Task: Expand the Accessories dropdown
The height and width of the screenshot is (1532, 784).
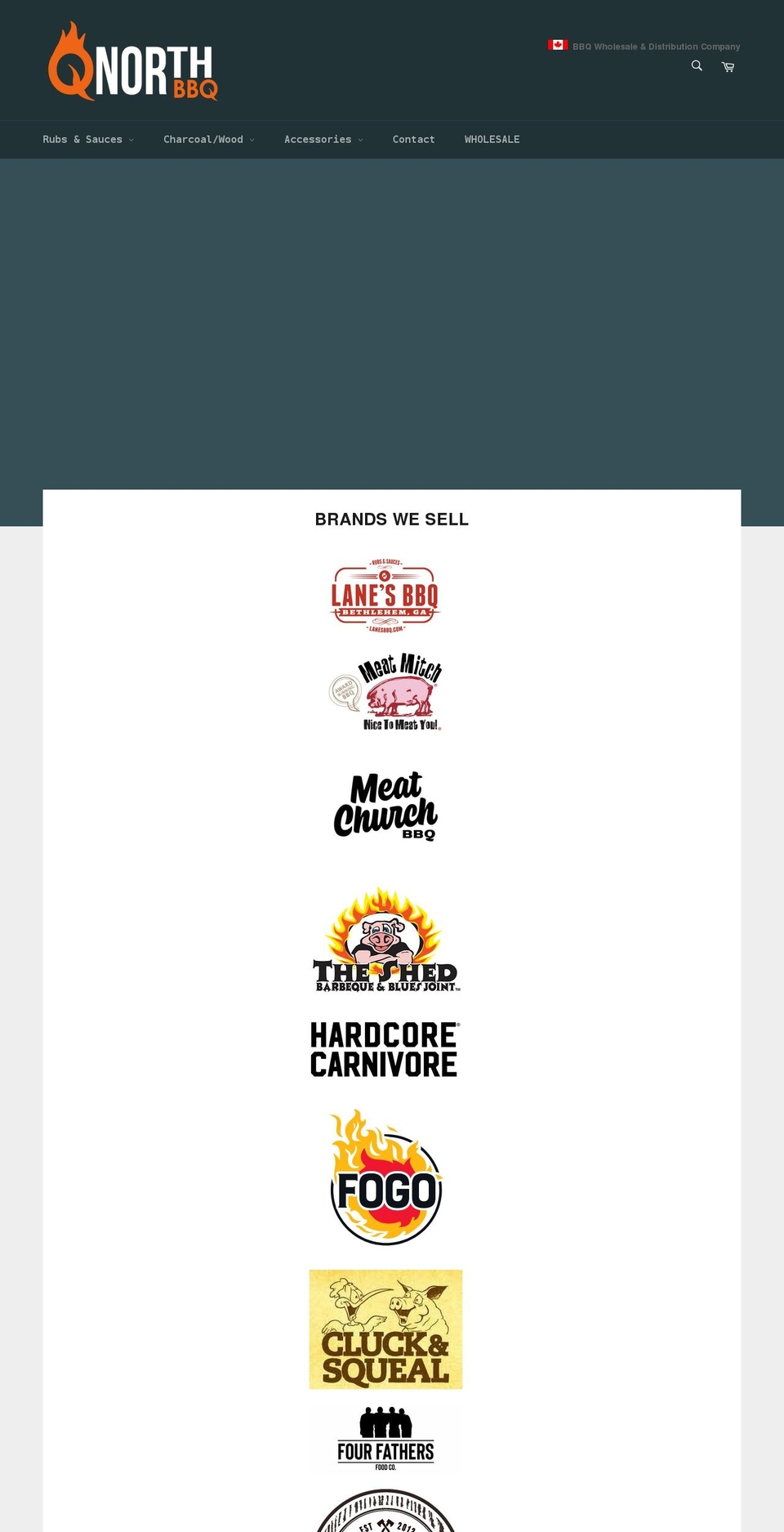Action: (x=323, y=139)
